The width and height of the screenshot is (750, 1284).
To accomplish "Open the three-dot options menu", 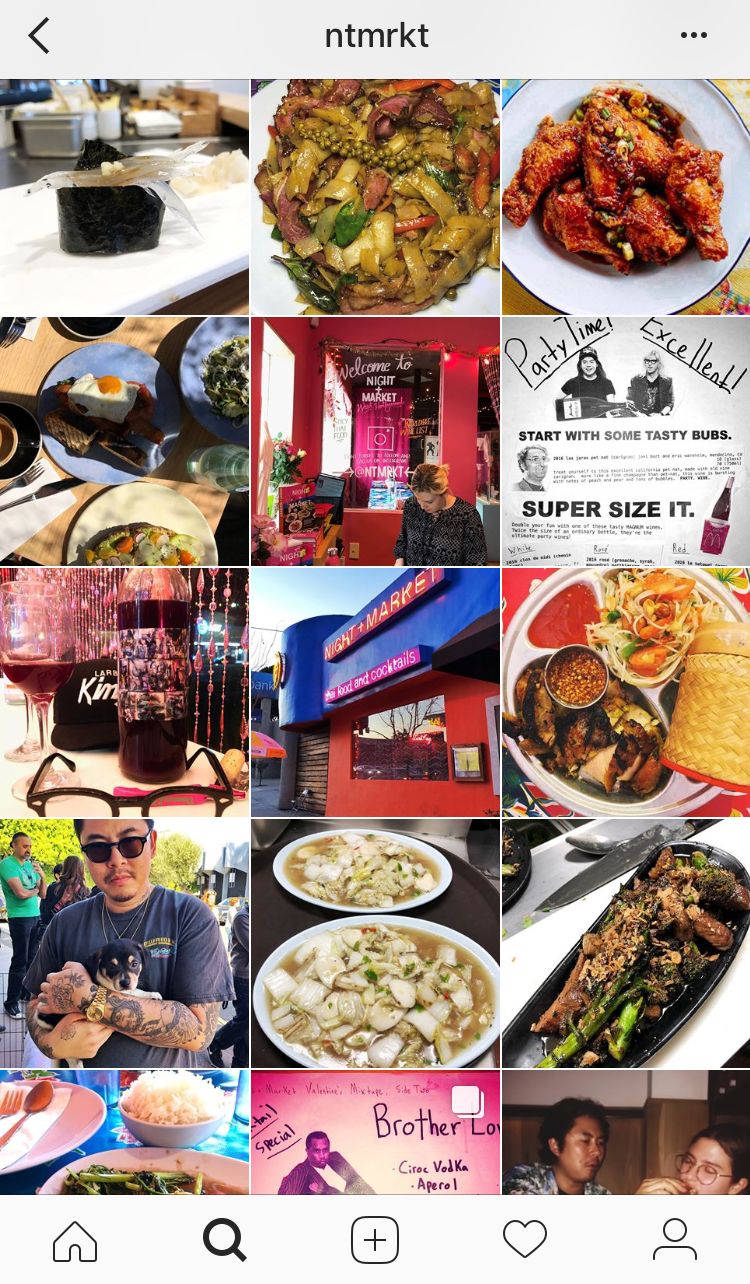I will click(x=693, y=36).
